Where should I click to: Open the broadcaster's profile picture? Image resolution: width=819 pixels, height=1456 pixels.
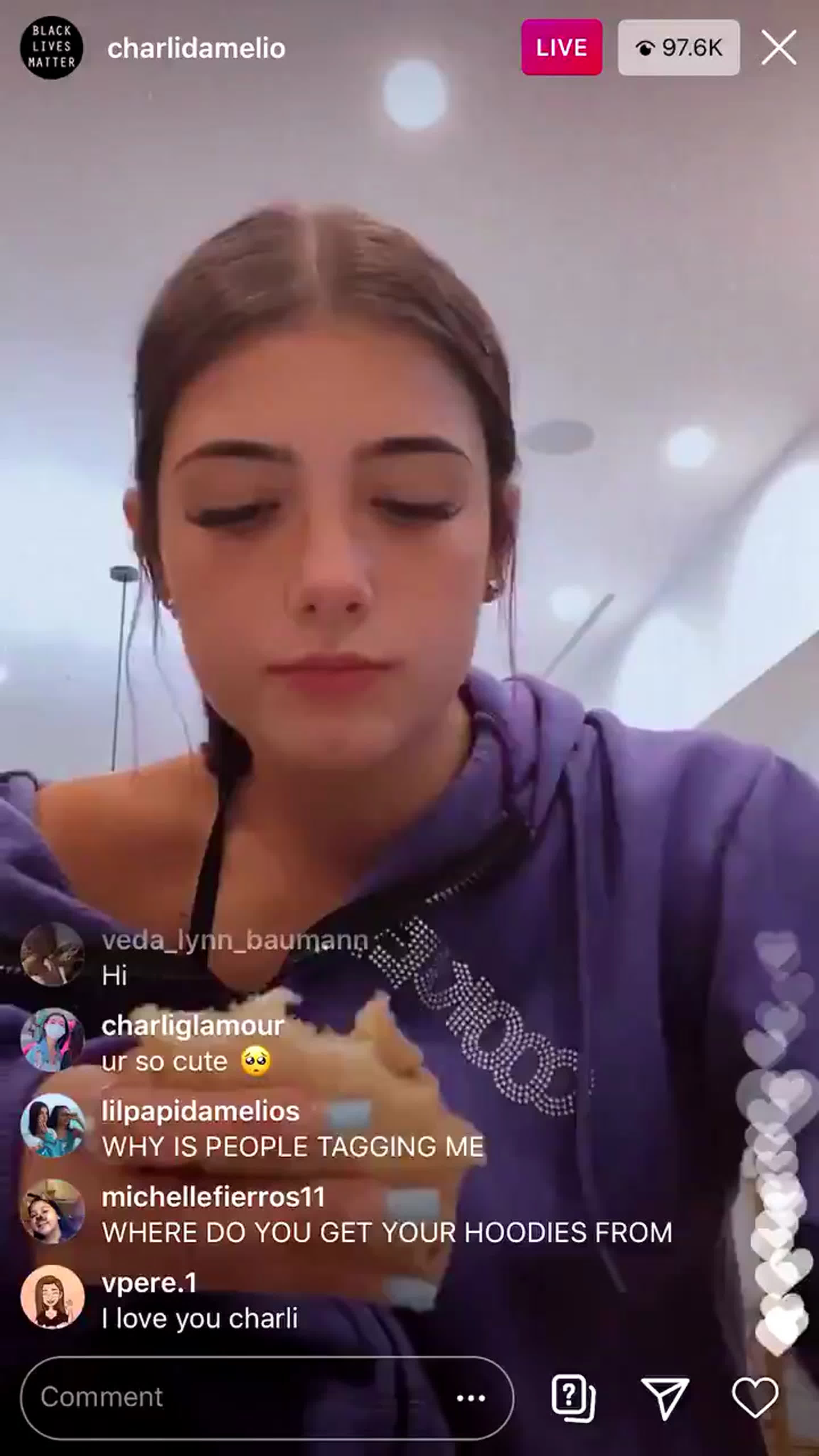(52, 48)
